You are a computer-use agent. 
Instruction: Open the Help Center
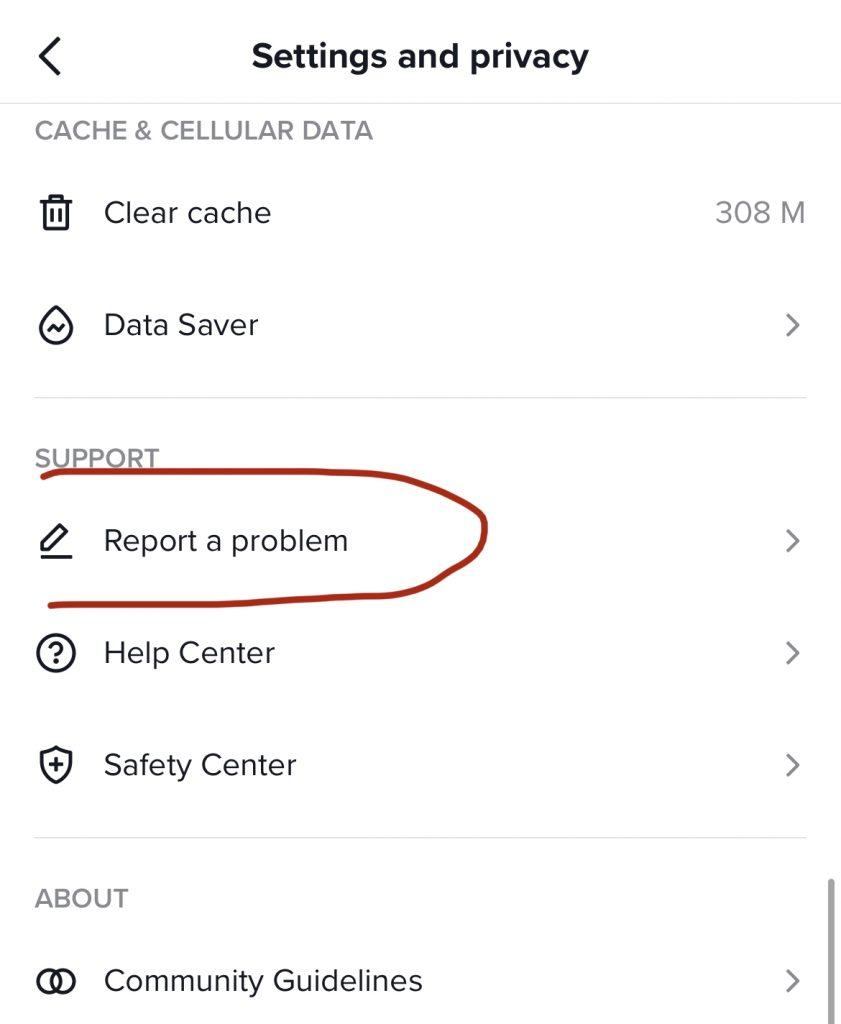[189, 653]
